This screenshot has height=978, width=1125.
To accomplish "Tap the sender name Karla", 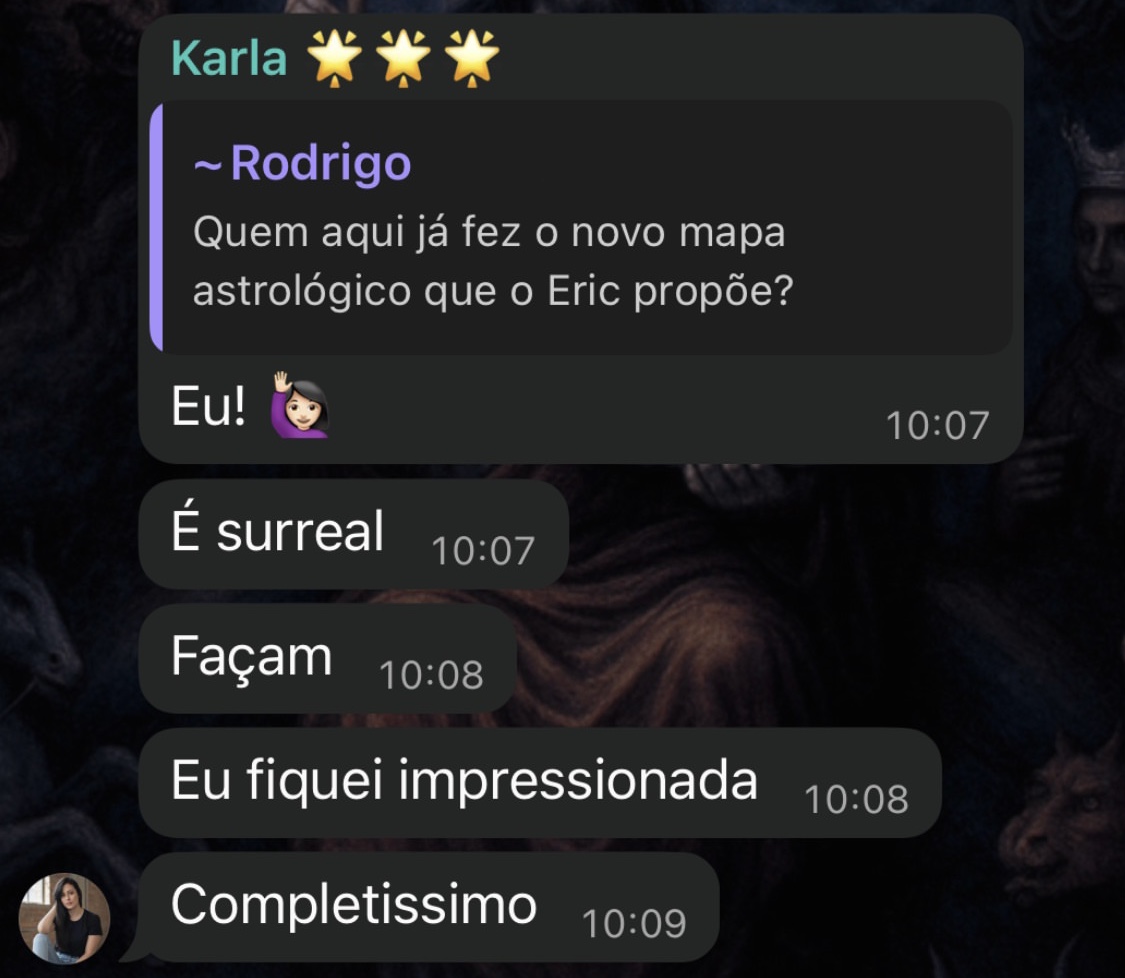I will tap(229, 59).
